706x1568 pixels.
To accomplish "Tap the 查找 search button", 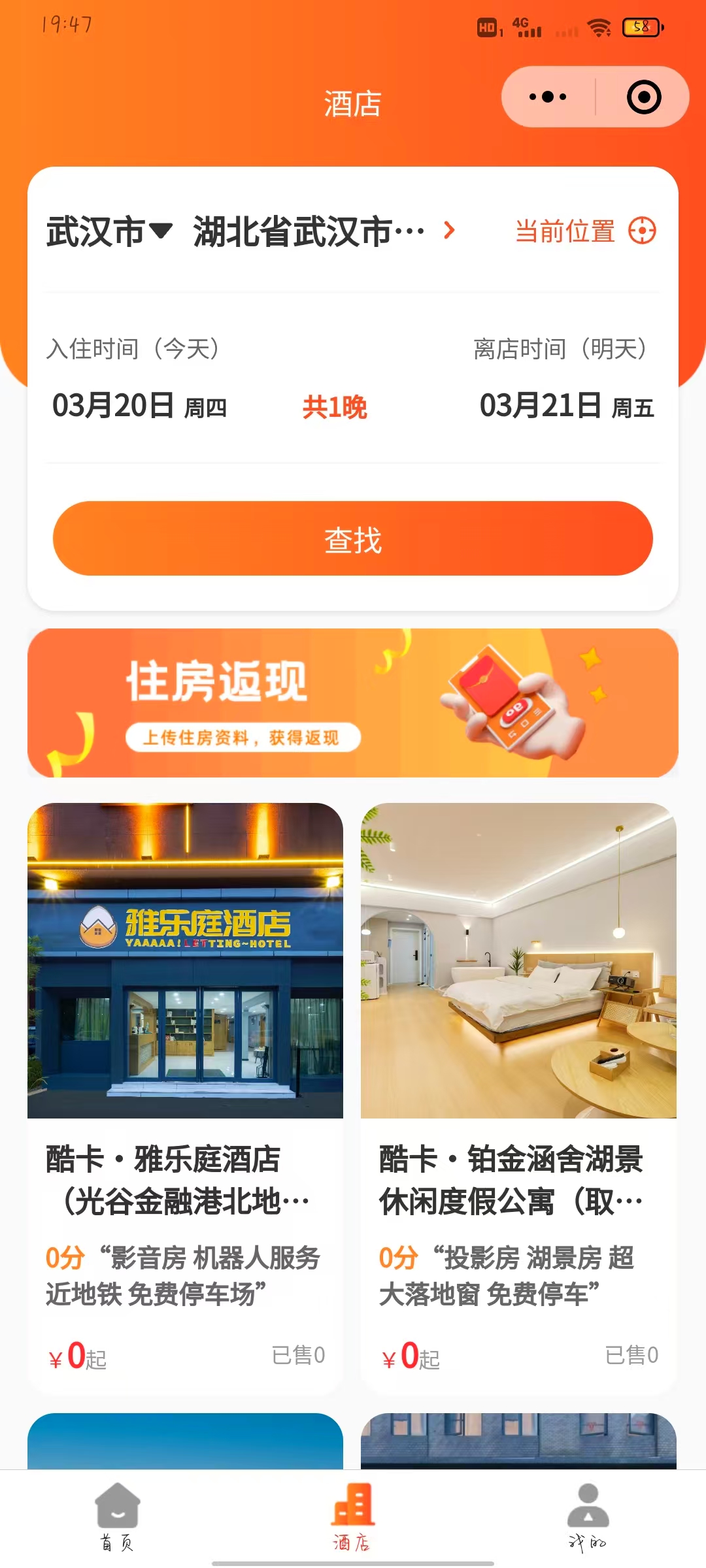I will pos(353,538).
